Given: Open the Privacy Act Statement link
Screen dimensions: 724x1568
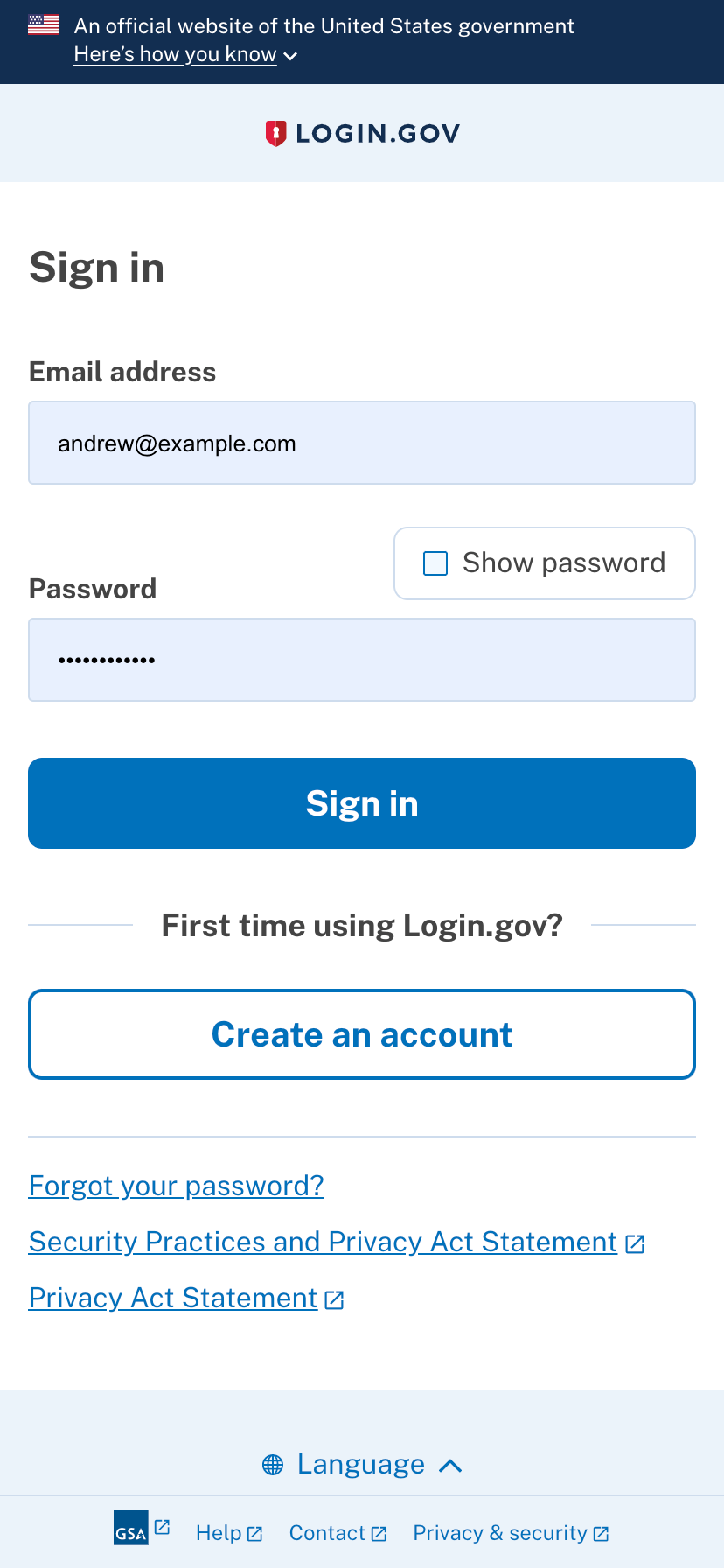Looking at the screenshot, I should click(186, 1298).
